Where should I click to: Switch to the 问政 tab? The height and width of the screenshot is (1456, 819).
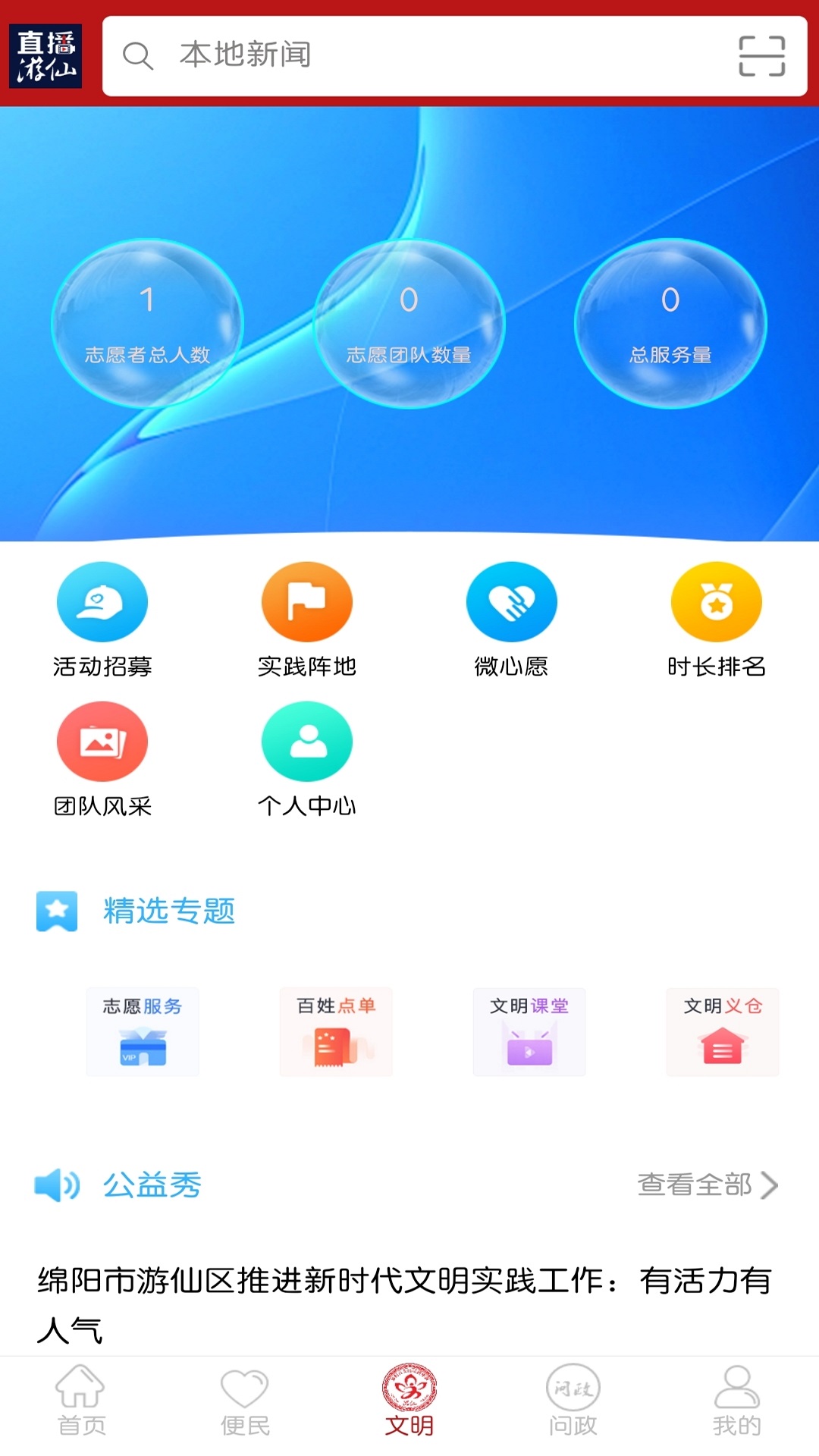[573, 1401]
